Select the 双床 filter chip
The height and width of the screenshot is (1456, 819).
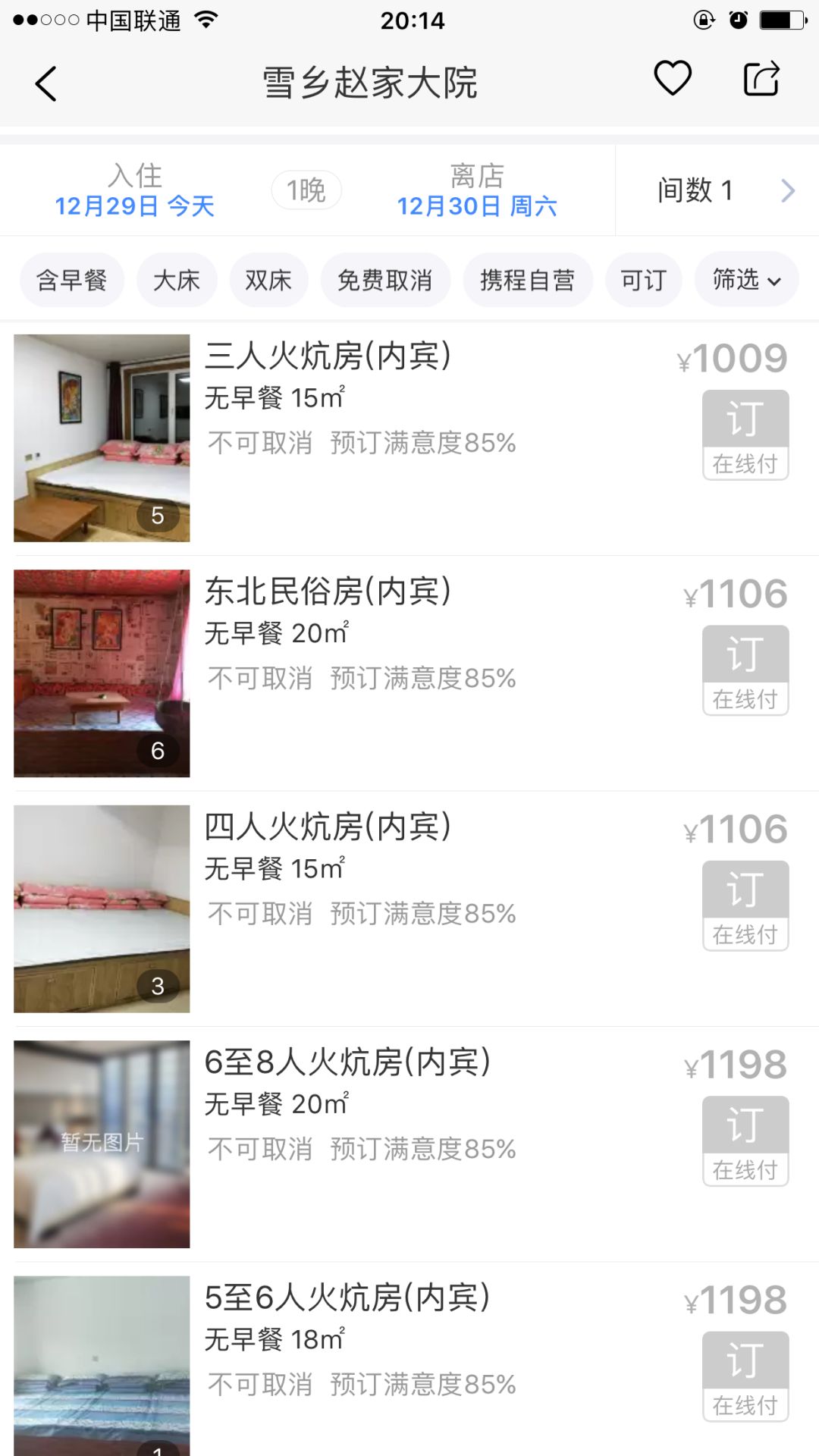coord(268,281)
